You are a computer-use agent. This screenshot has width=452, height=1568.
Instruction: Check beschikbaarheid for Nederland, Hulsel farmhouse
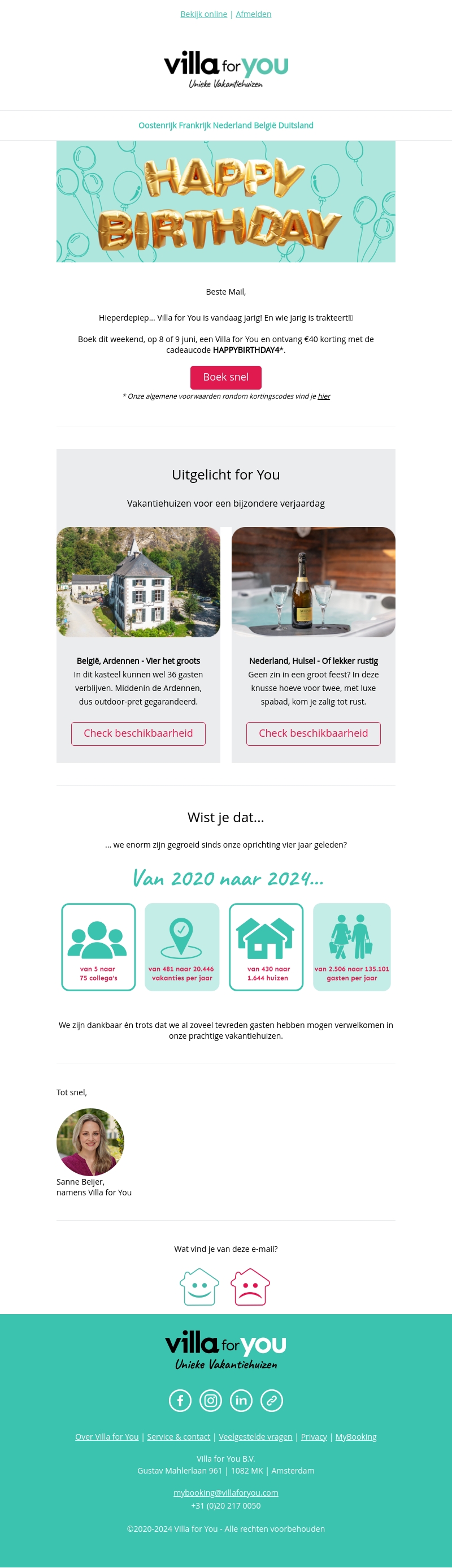point(314,733)
